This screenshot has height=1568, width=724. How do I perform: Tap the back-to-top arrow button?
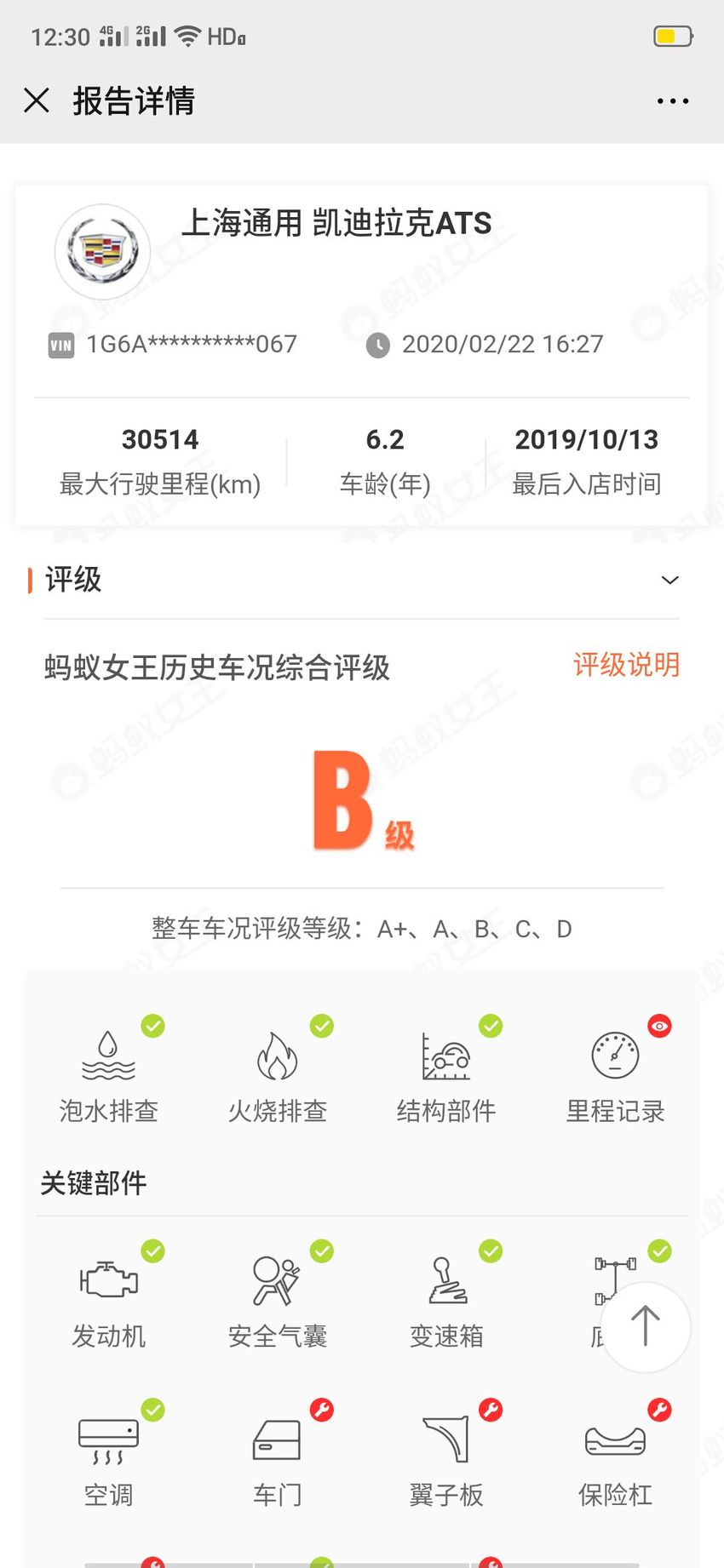[645, 1326]
